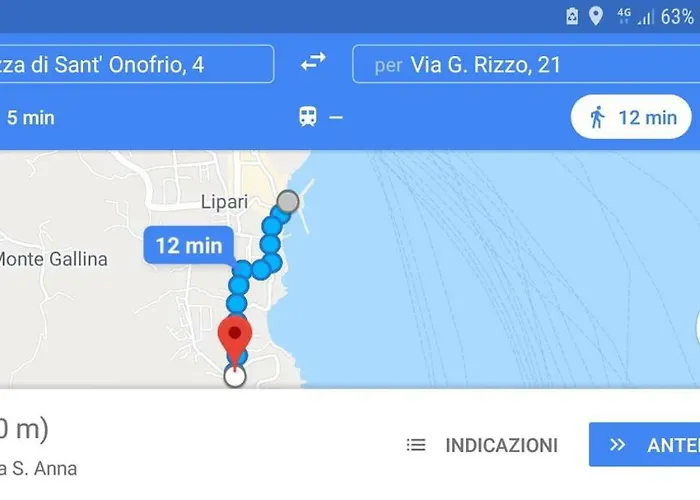Viewport: 700px width, 500px height.
Task: Edit the Sant' Onofrio starting point field
Action: 135,64
